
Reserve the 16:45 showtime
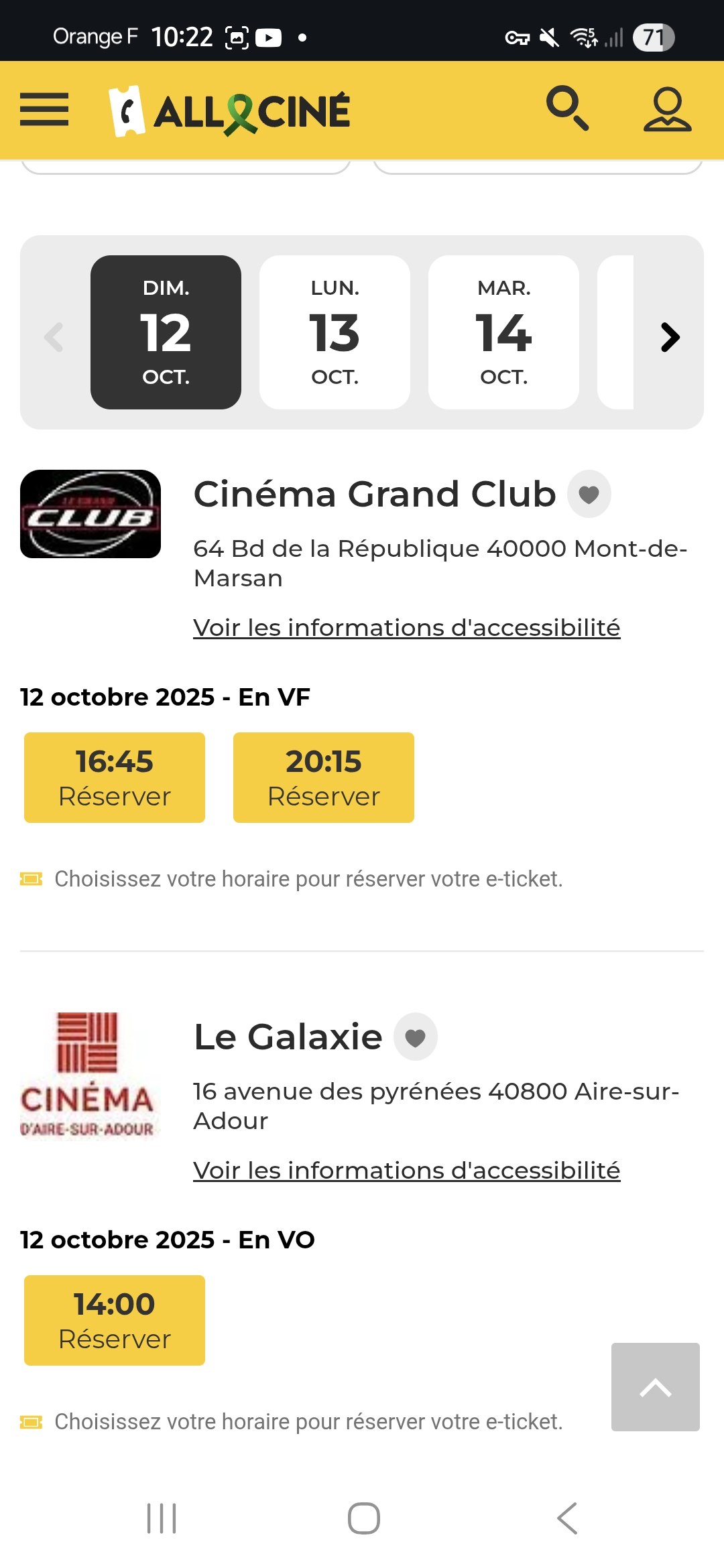pyautogui.click(x=115, y=777)
